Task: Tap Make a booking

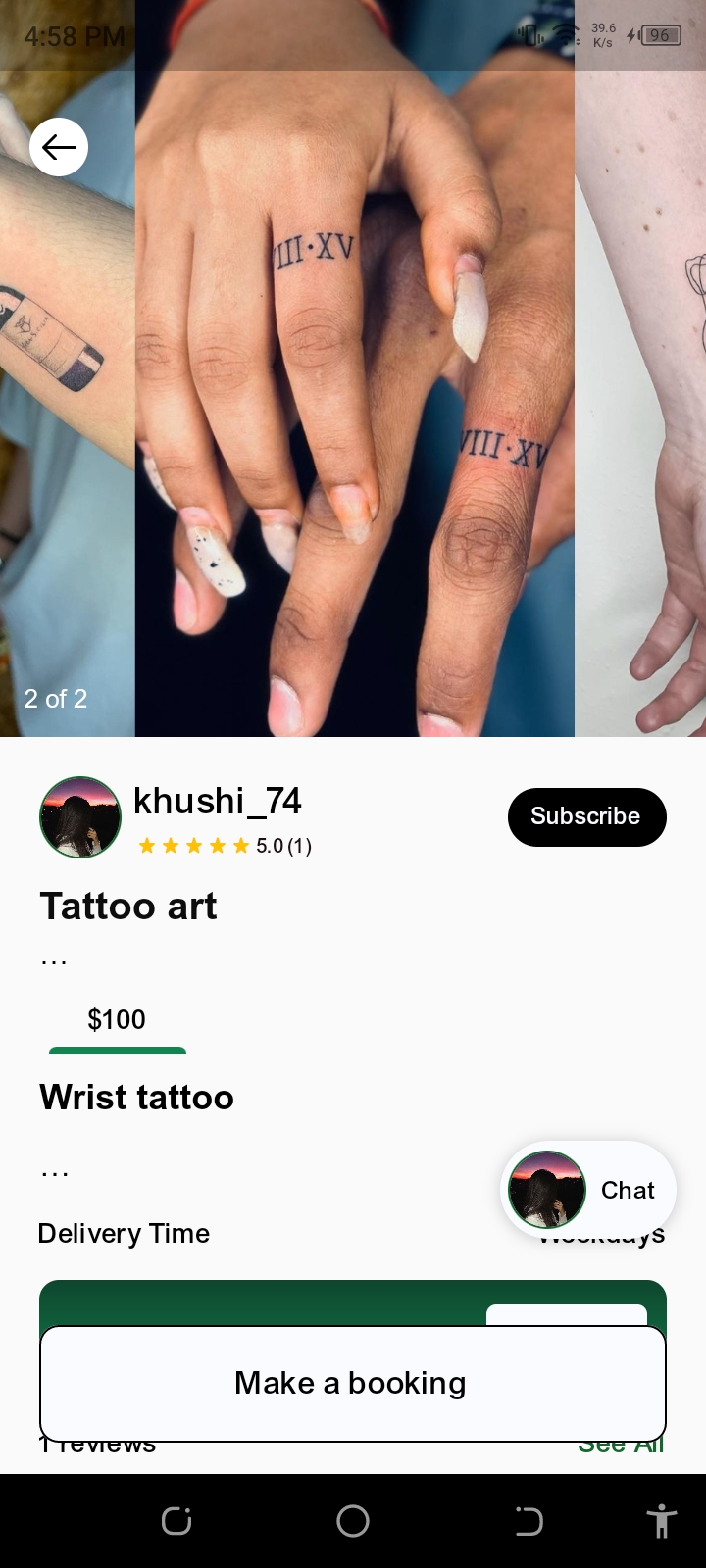Action: click(352, 1383)
